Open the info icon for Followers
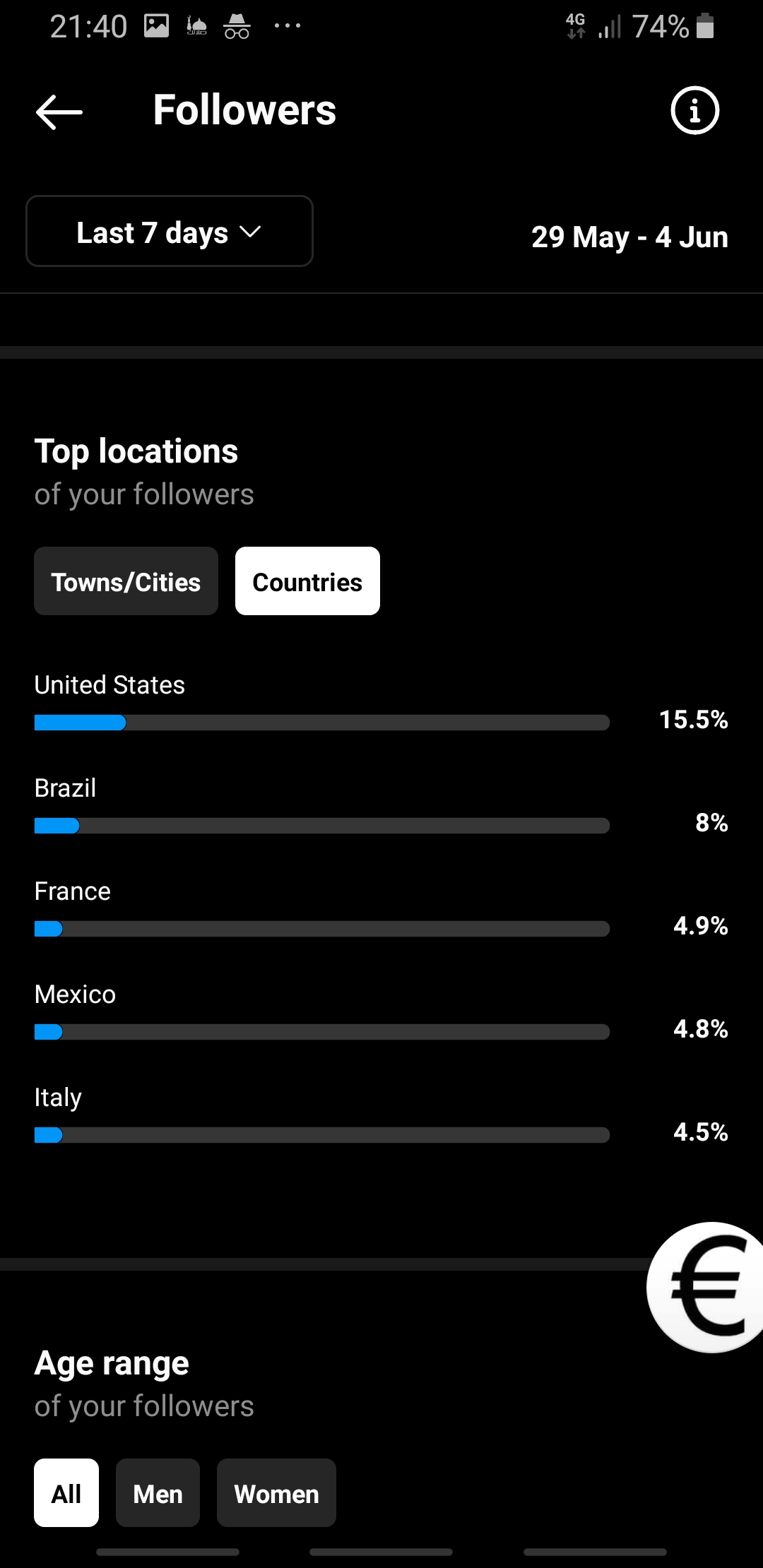Image resolution: width=763 pixels, height=1568 pixels. (x=694, y=111)
